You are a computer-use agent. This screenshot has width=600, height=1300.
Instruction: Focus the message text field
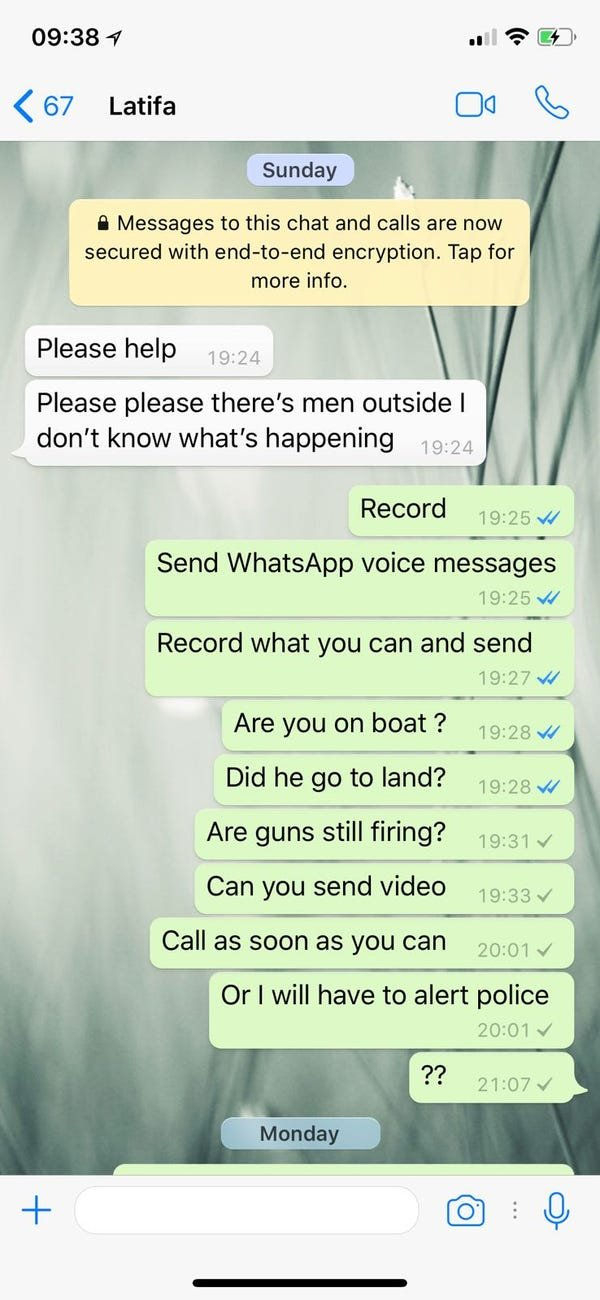[x=247, y=1211]
